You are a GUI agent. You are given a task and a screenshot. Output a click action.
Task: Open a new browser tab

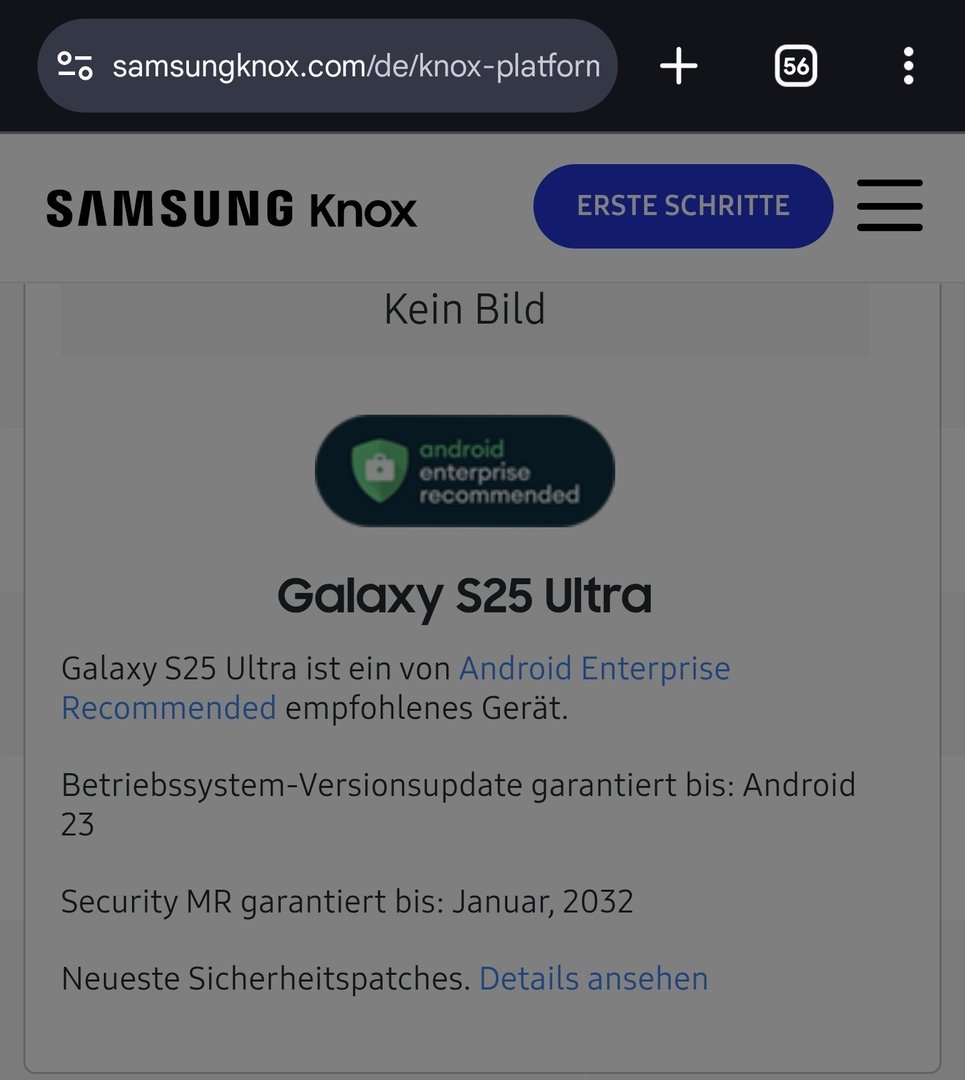click(x=679, y=67)
